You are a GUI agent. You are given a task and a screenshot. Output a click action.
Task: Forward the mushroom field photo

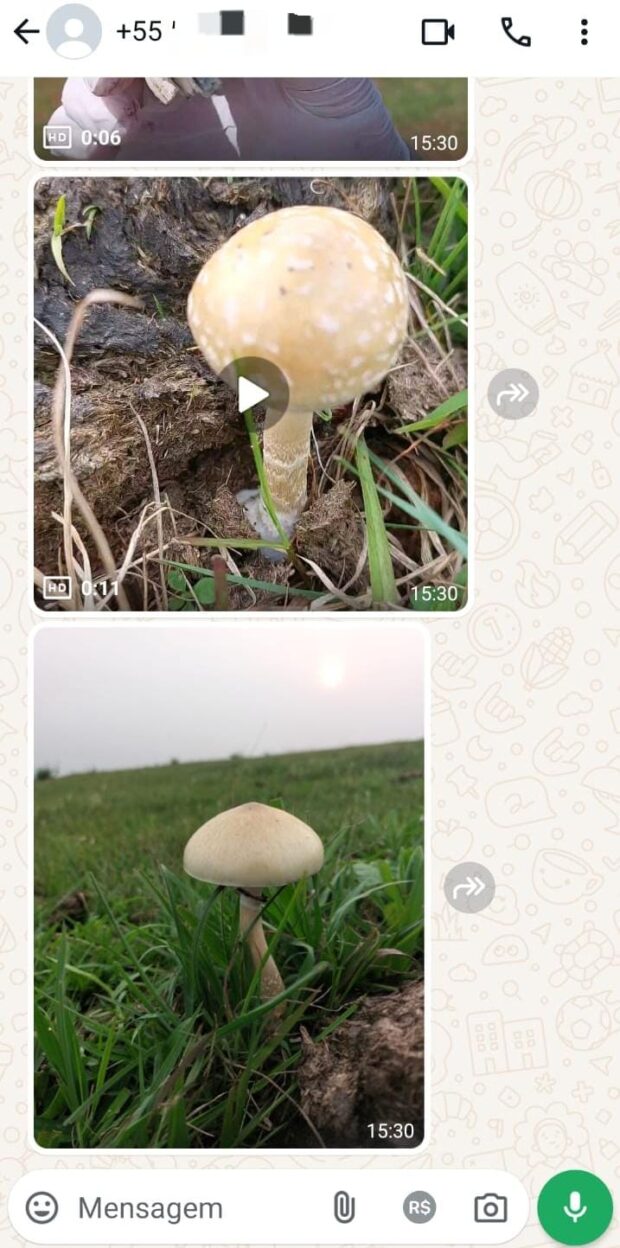point(469,887)
